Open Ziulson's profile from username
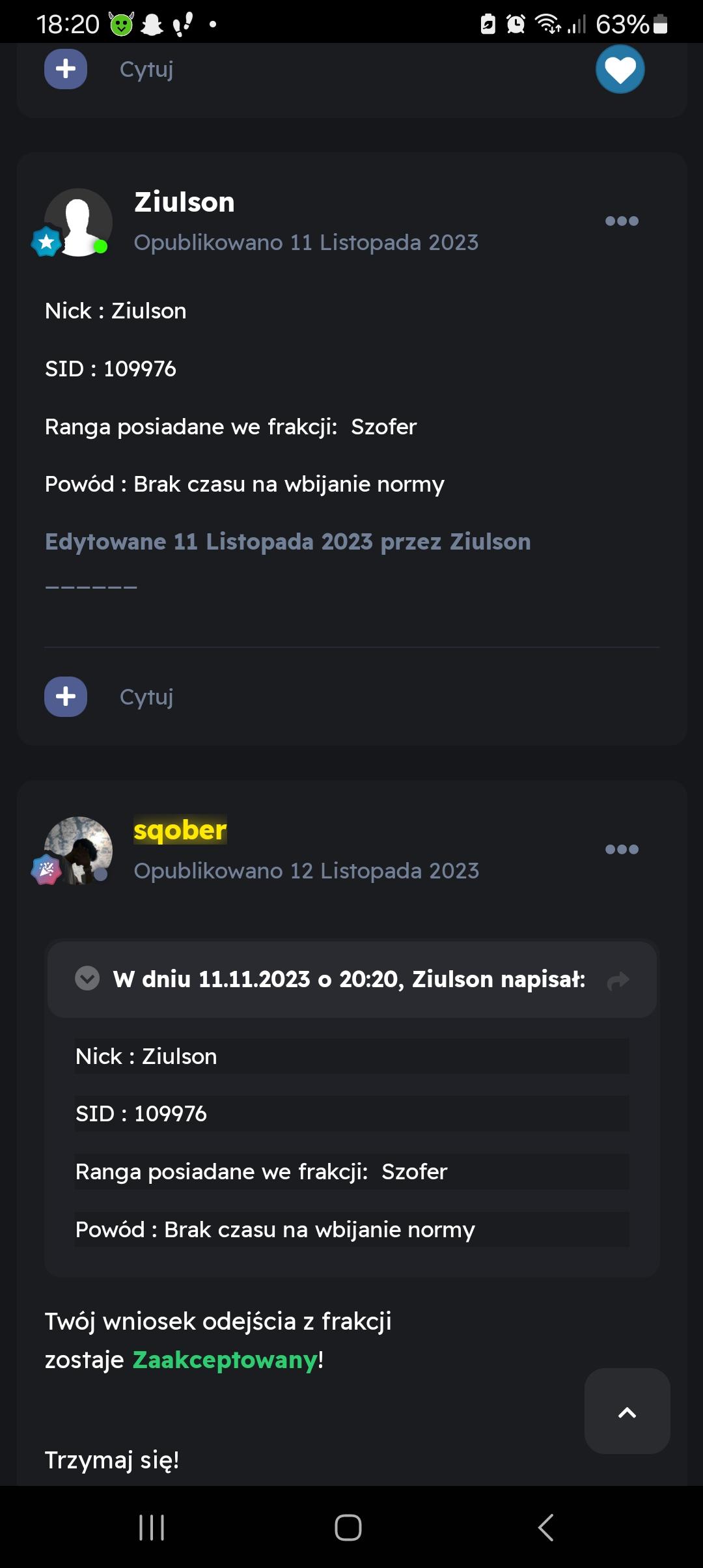 (x=184, y=202)
